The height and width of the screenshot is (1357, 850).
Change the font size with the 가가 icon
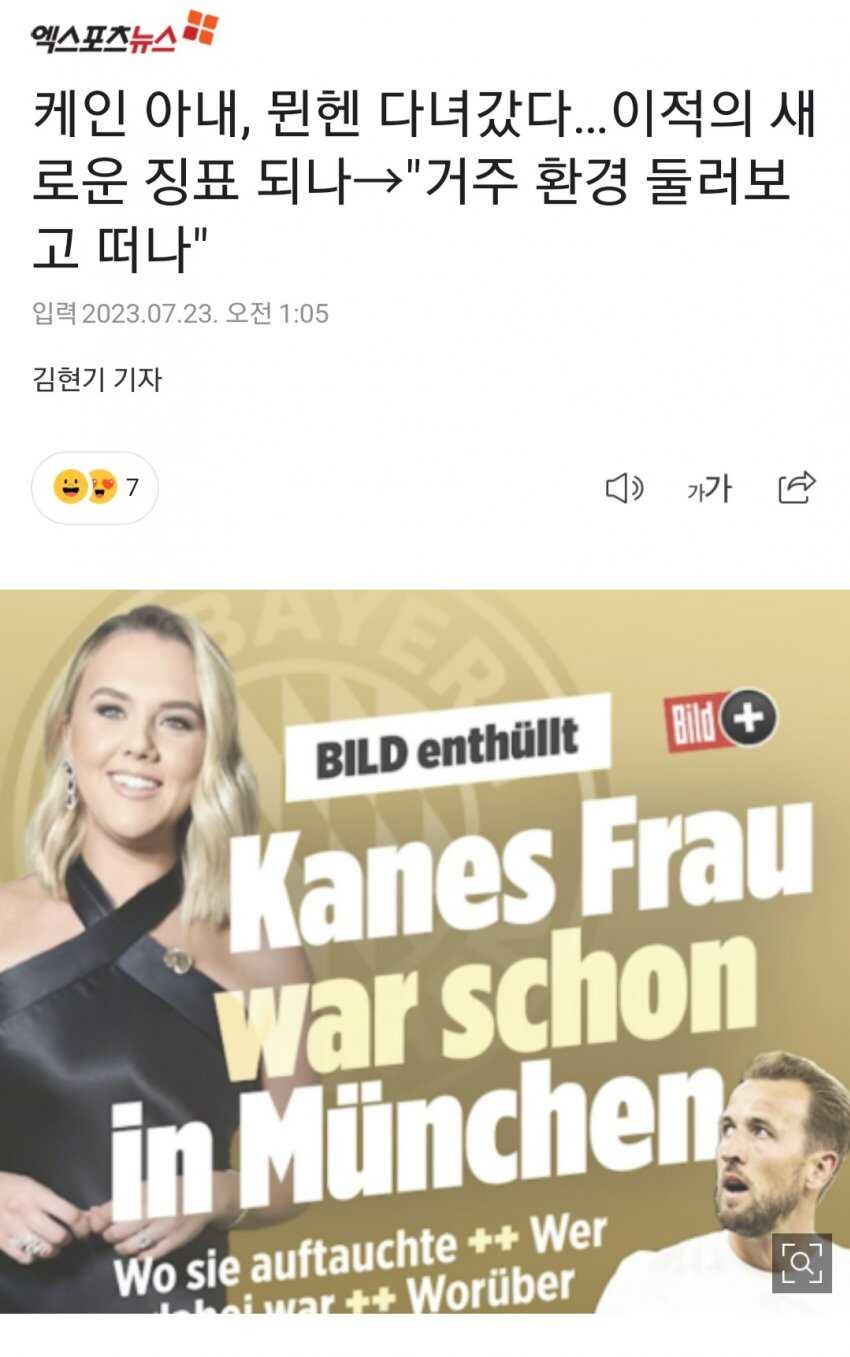709,488
